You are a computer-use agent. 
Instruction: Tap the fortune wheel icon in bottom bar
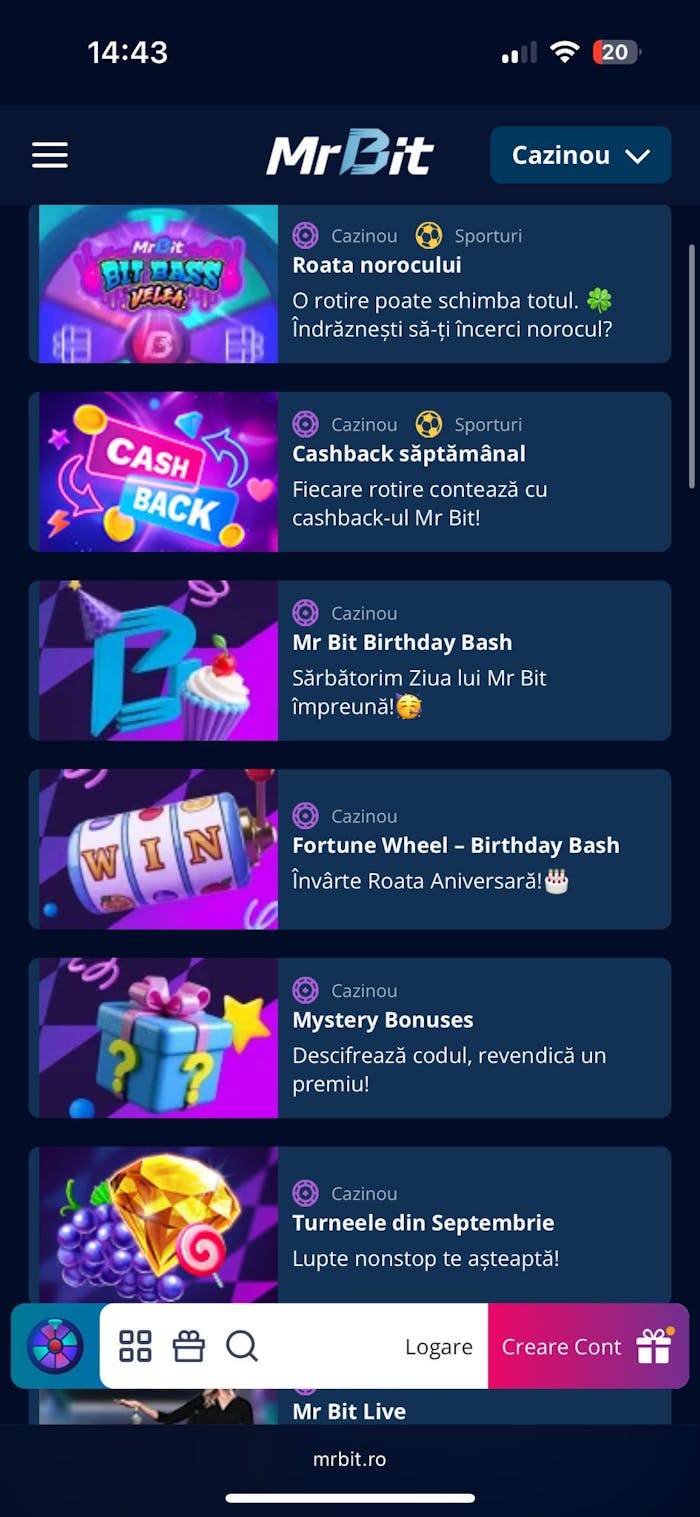[x=55, y=1346]
